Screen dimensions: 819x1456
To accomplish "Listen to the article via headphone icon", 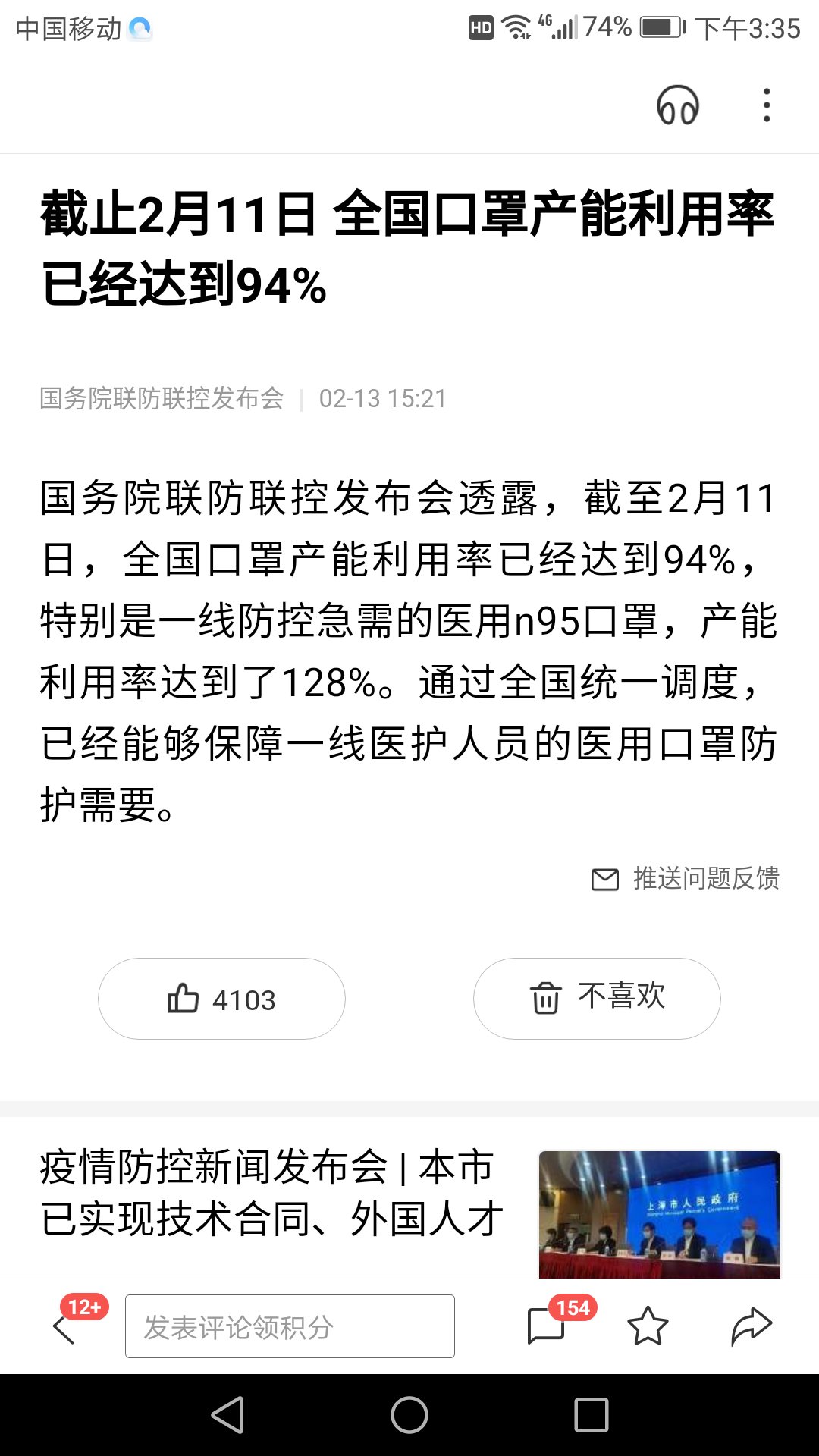I will [x=677, y=105].
